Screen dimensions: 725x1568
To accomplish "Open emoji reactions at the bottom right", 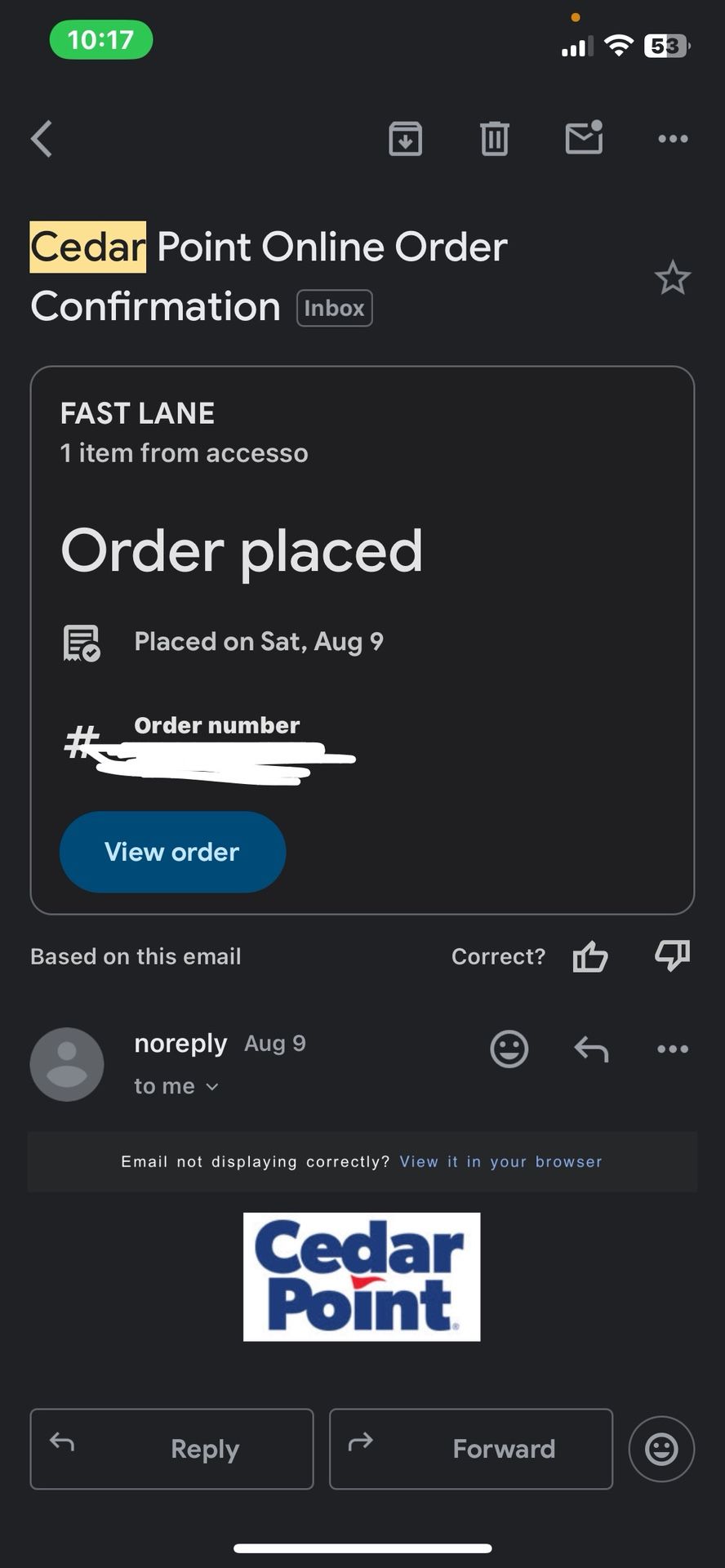I will pyautogui.click(x=661, y=1449).
